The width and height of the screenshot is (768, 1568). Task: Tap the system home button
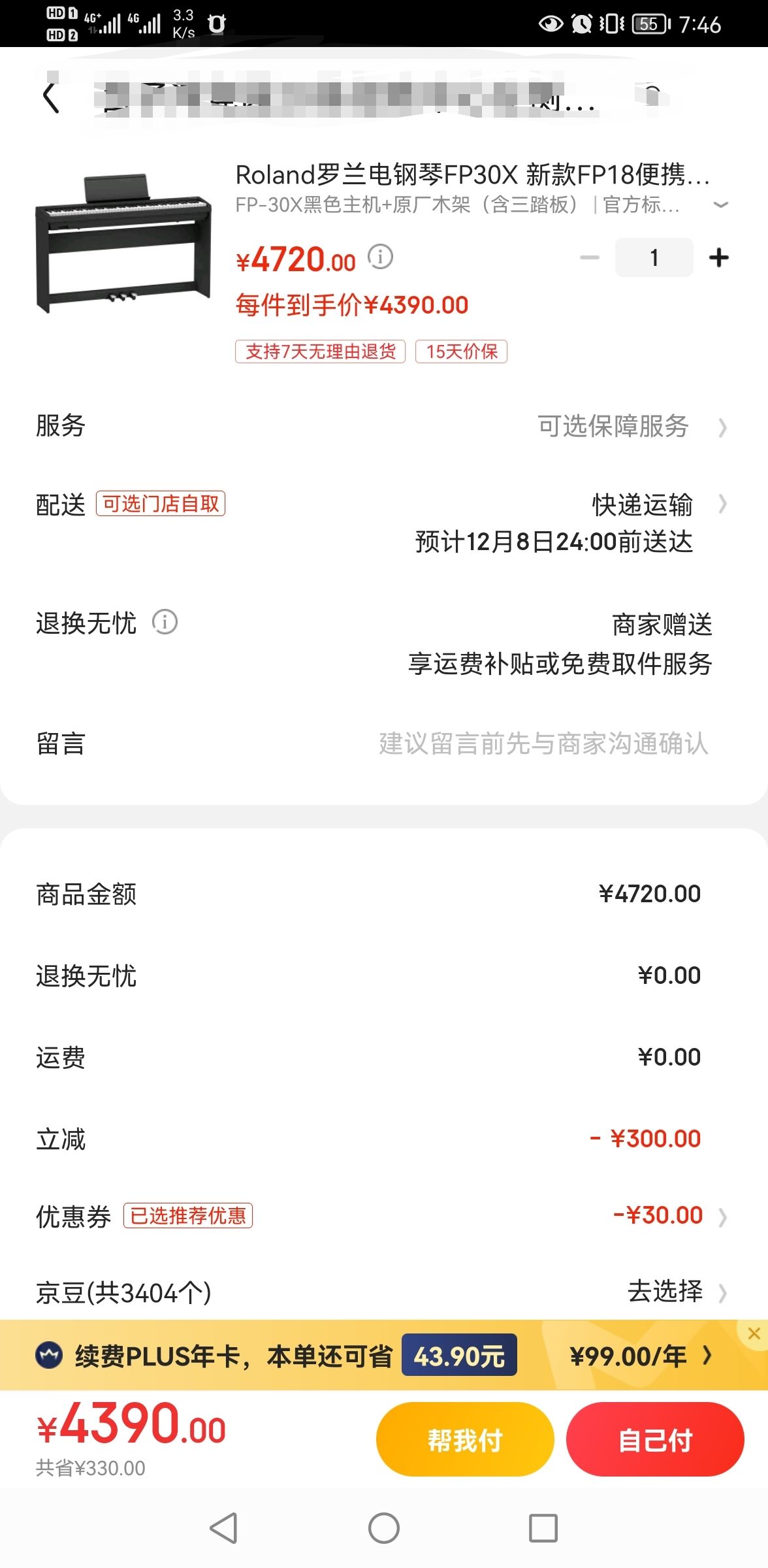coord(384,1528)
